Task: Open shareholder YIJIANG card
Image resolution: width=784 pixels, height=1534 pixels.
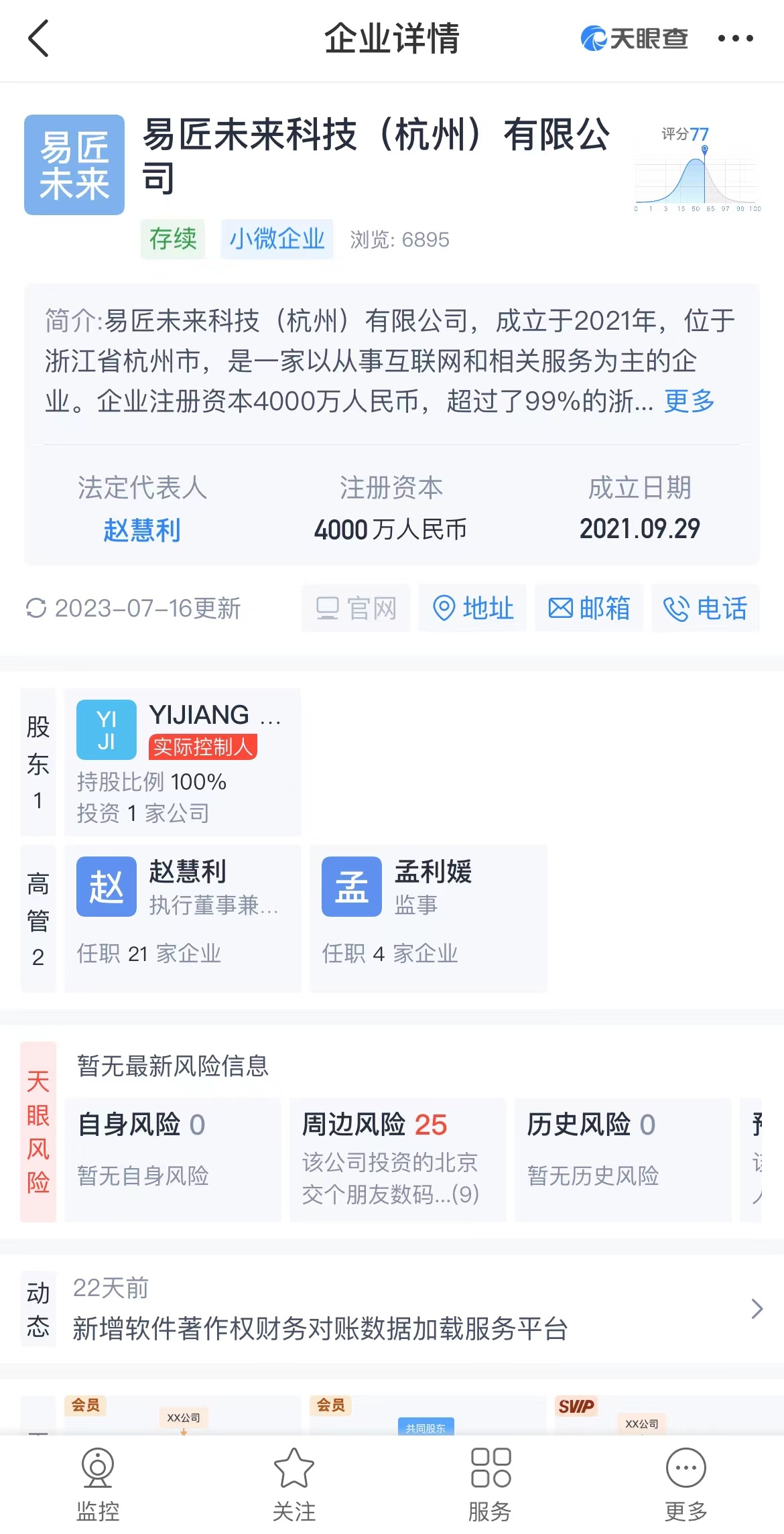Action: 182,763
